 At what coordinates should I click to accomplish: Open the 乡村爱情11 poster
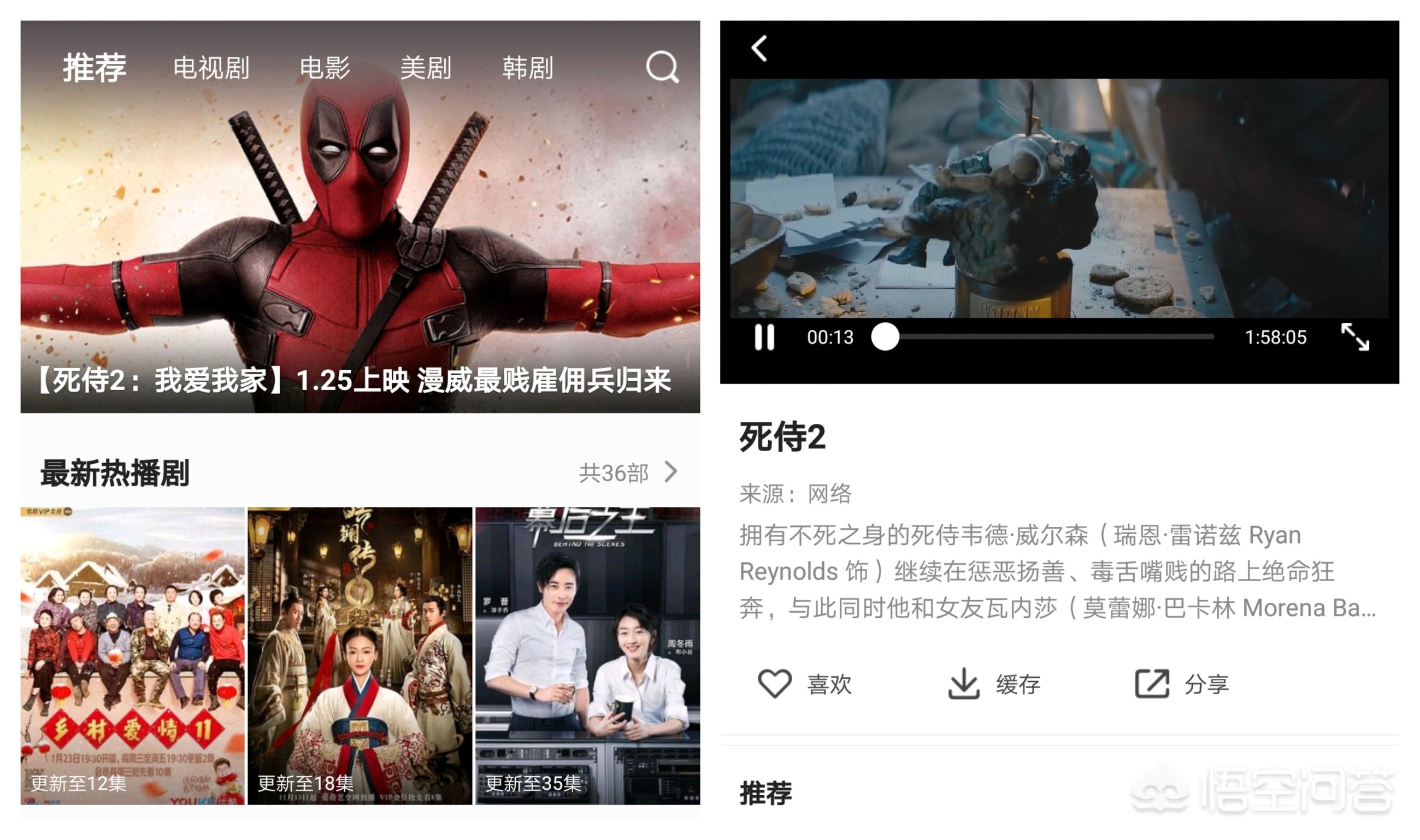coord(132,655)
